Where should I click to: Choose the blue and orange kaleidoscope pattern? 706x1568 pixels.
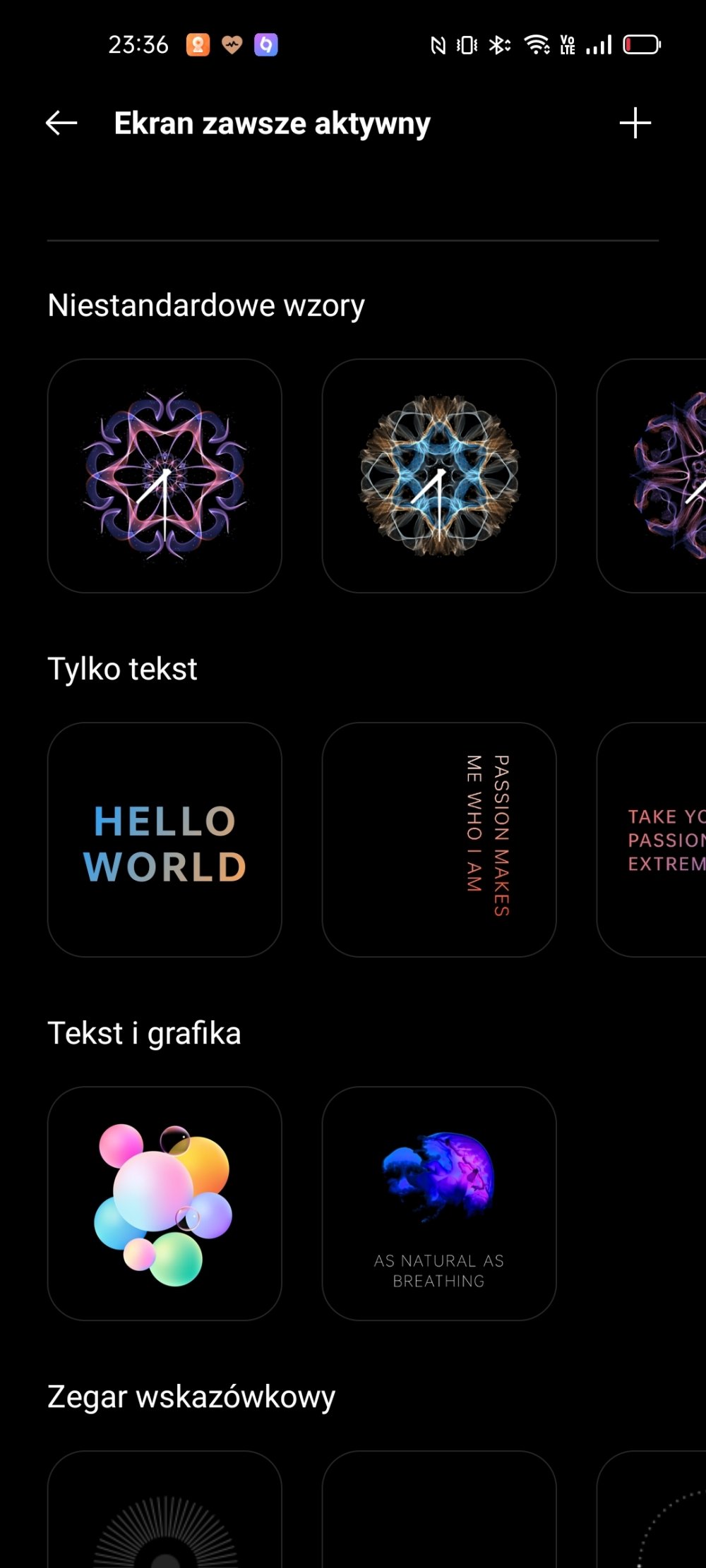438,476
